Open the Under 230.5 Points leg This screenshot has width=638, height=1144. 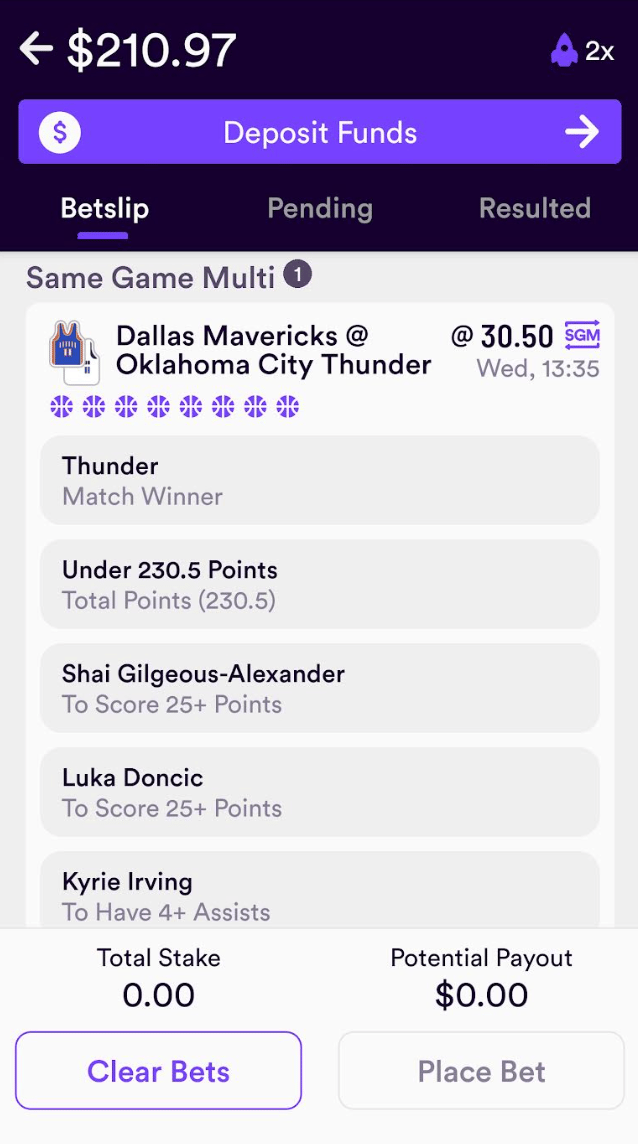(320, 584)
